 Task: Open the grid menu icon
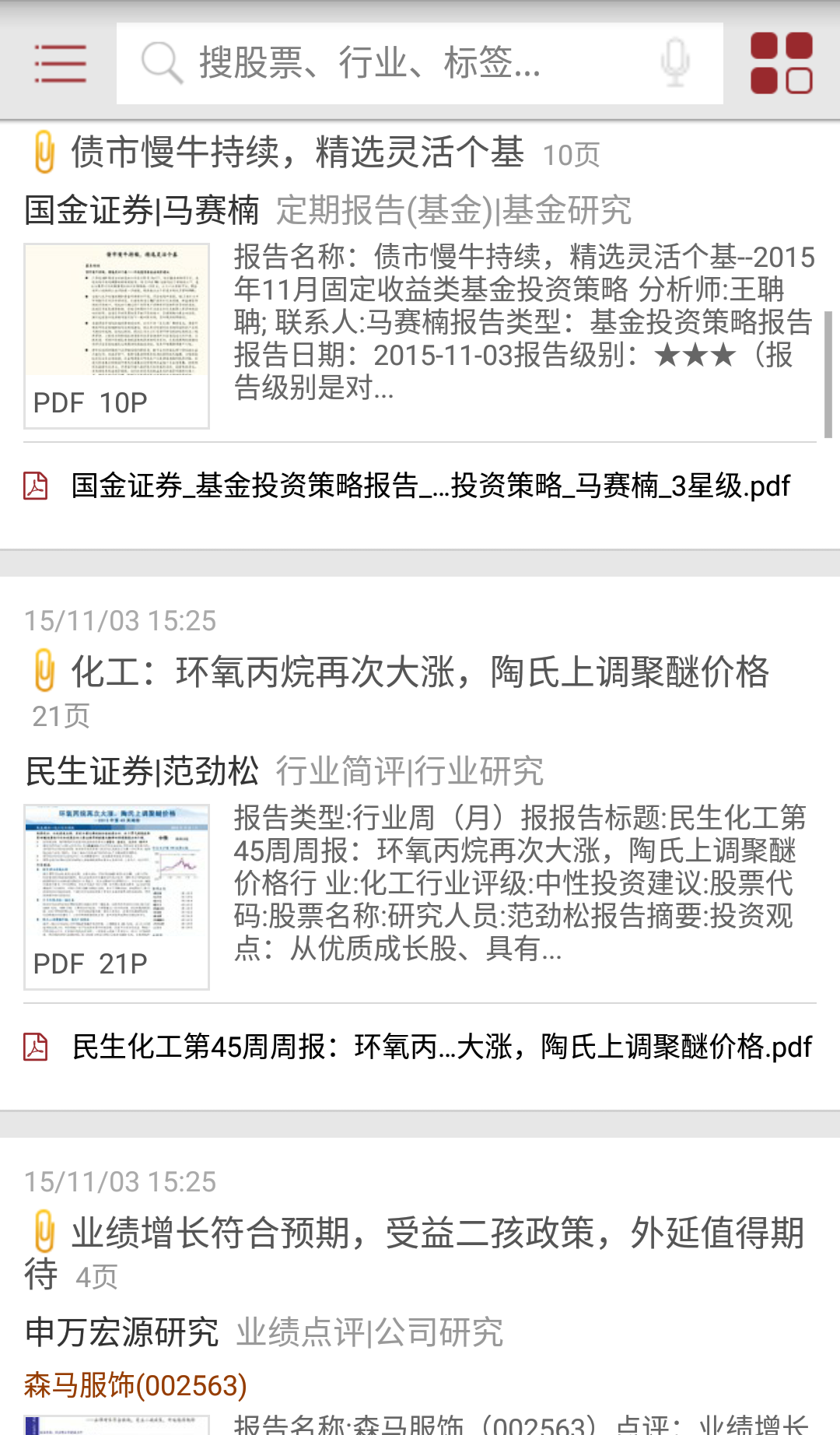(x=781, y=63)
